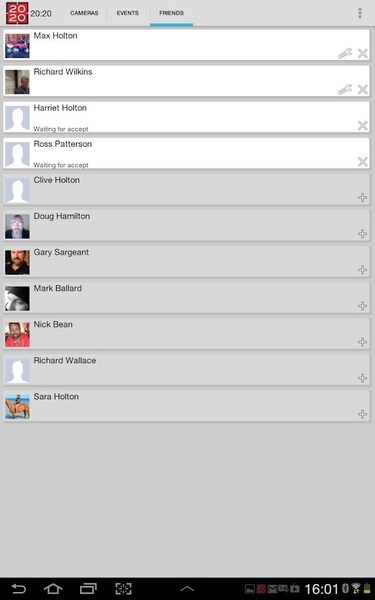Add Richard Wallace as a friend
Viewport: 375px width, 600px height.
pyautogui.click(x=362, y=378)
